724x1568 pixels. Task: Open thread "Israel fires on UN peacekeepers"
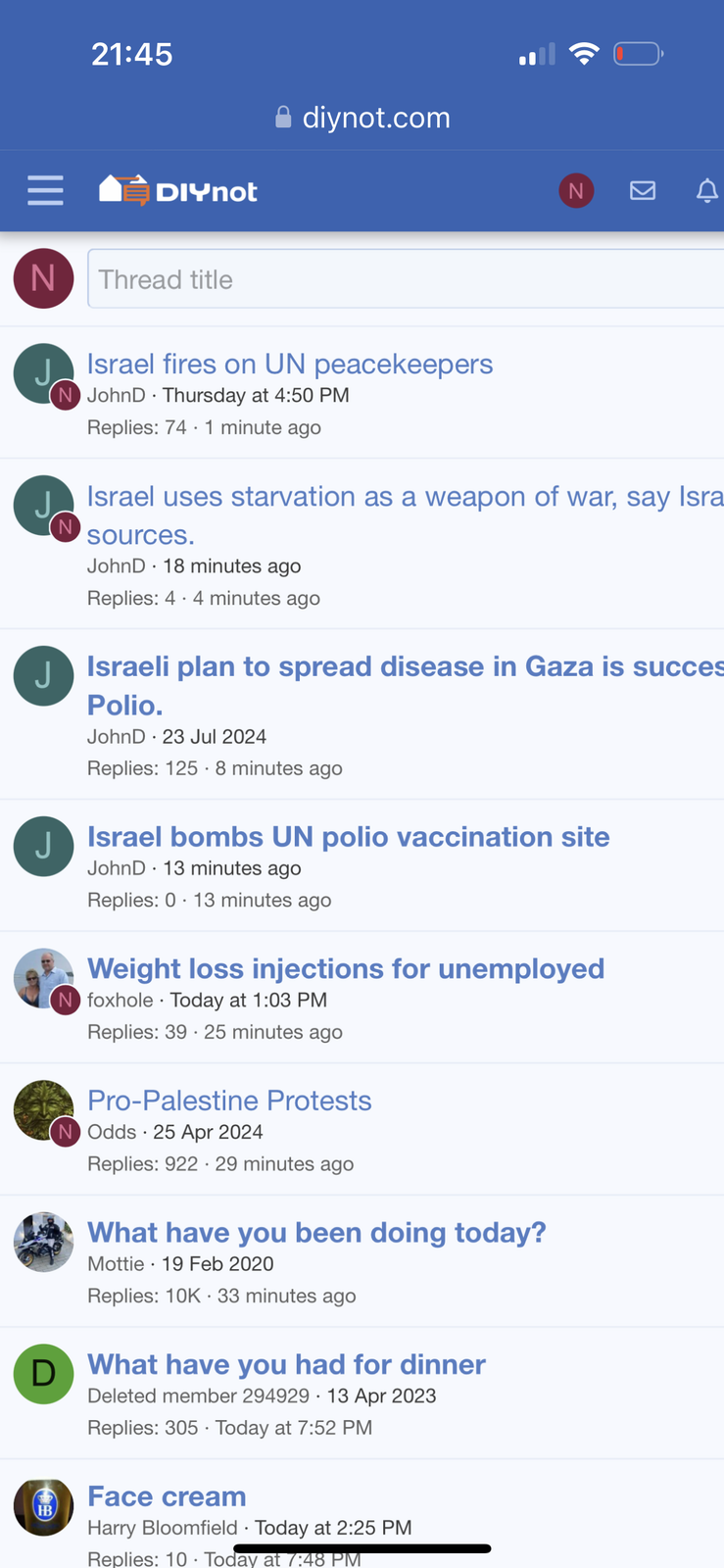[x=290, y=365]
